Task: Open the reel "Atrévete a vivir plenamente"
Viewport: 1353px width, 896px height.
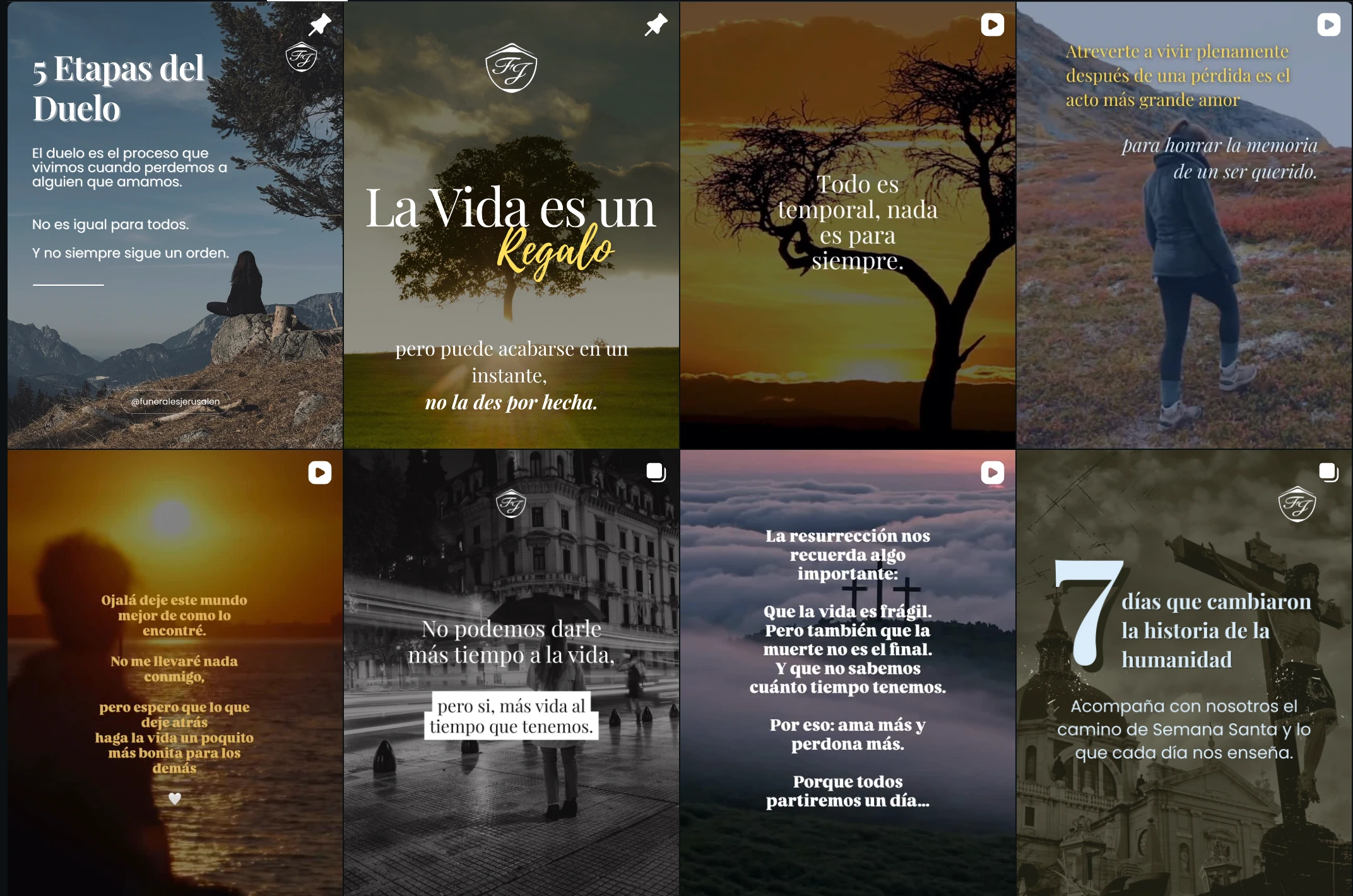Action: coord(1184,225)
